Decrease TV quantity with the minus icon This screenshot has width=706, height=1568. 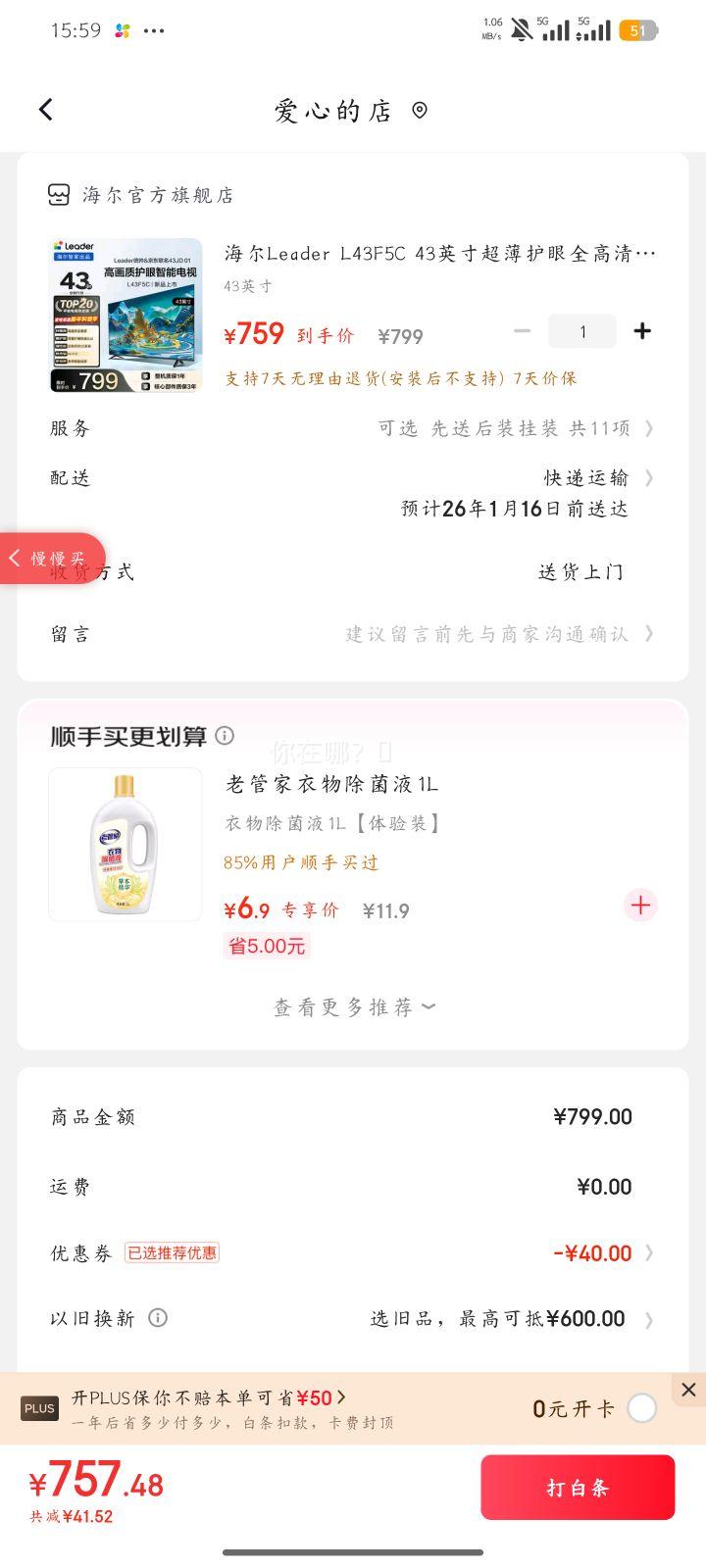click(x=523, y=331)
